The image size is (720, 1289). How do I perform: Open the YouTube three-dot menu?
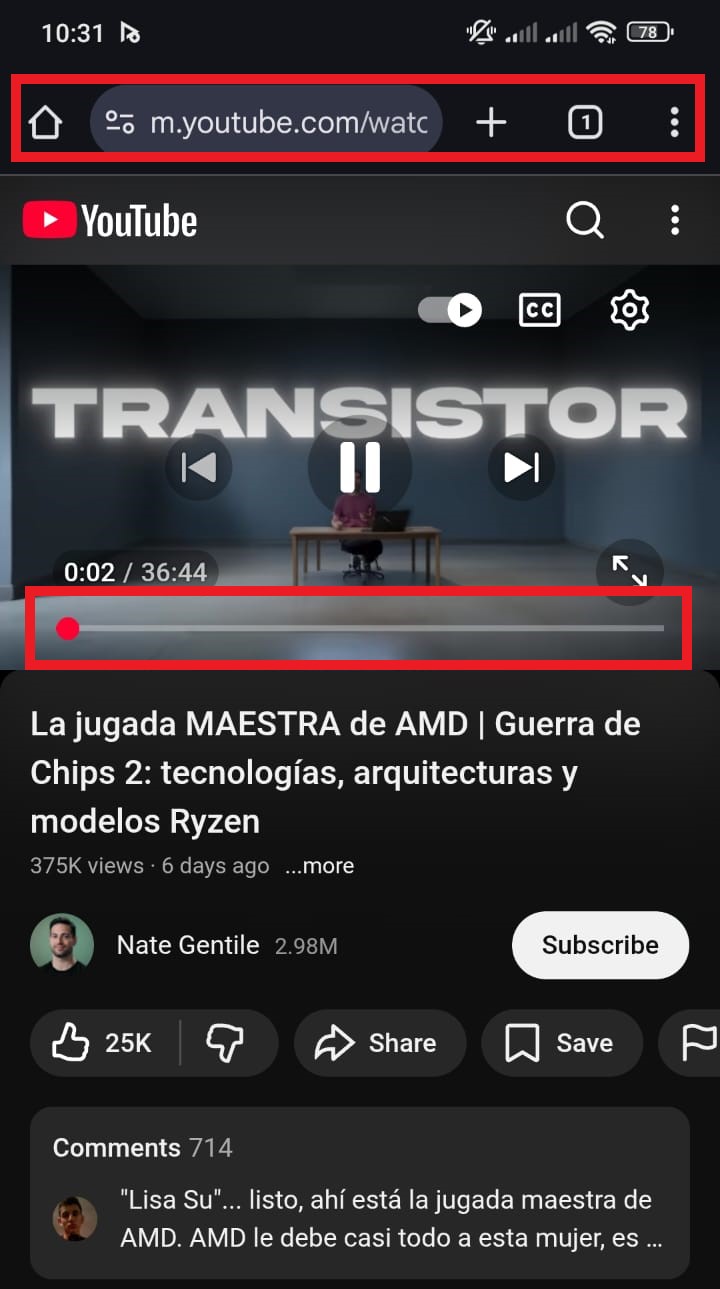[x=675, y=219]
